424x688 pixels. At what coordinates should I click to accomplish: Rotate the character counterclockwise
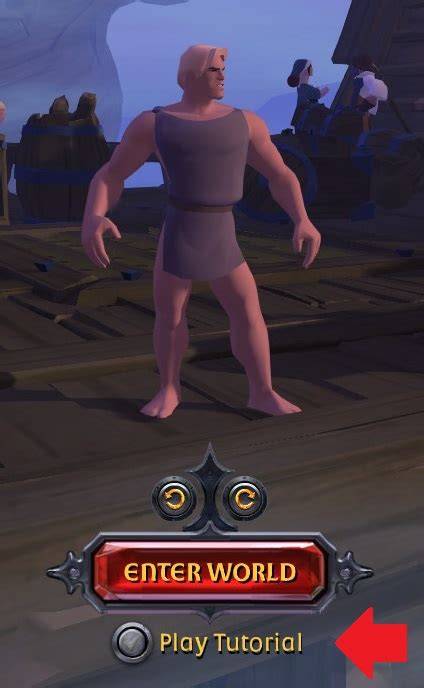174,498
